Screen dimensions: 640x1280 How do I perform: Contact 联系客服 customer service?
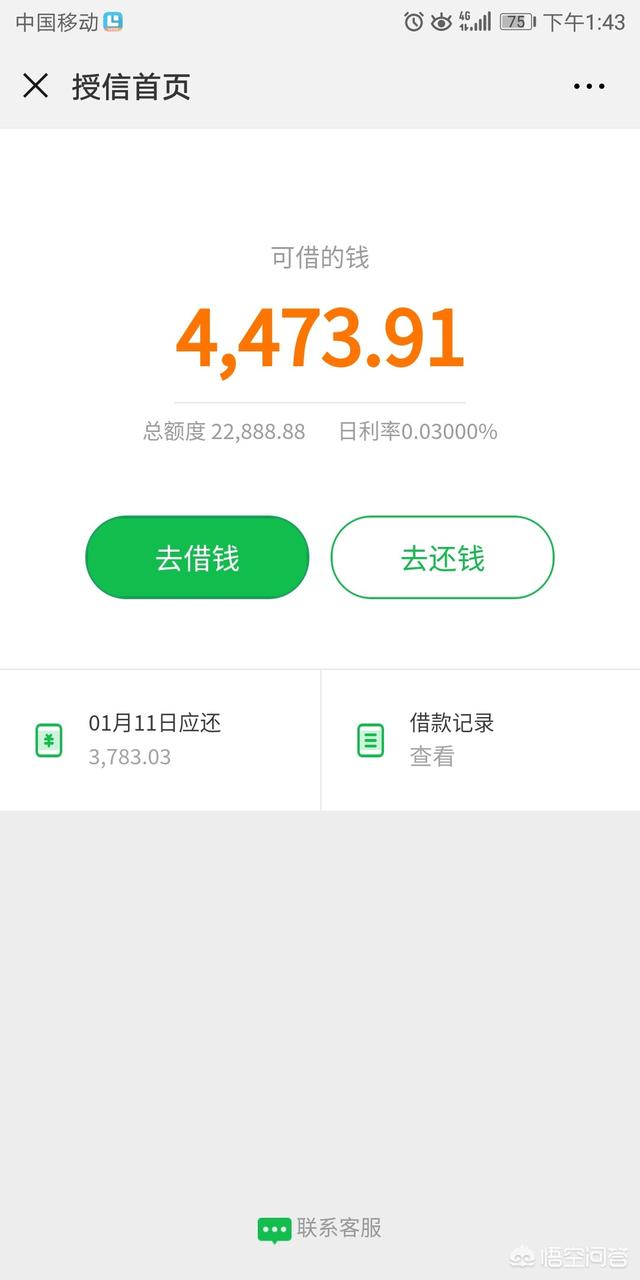(x=320, y=1229)
